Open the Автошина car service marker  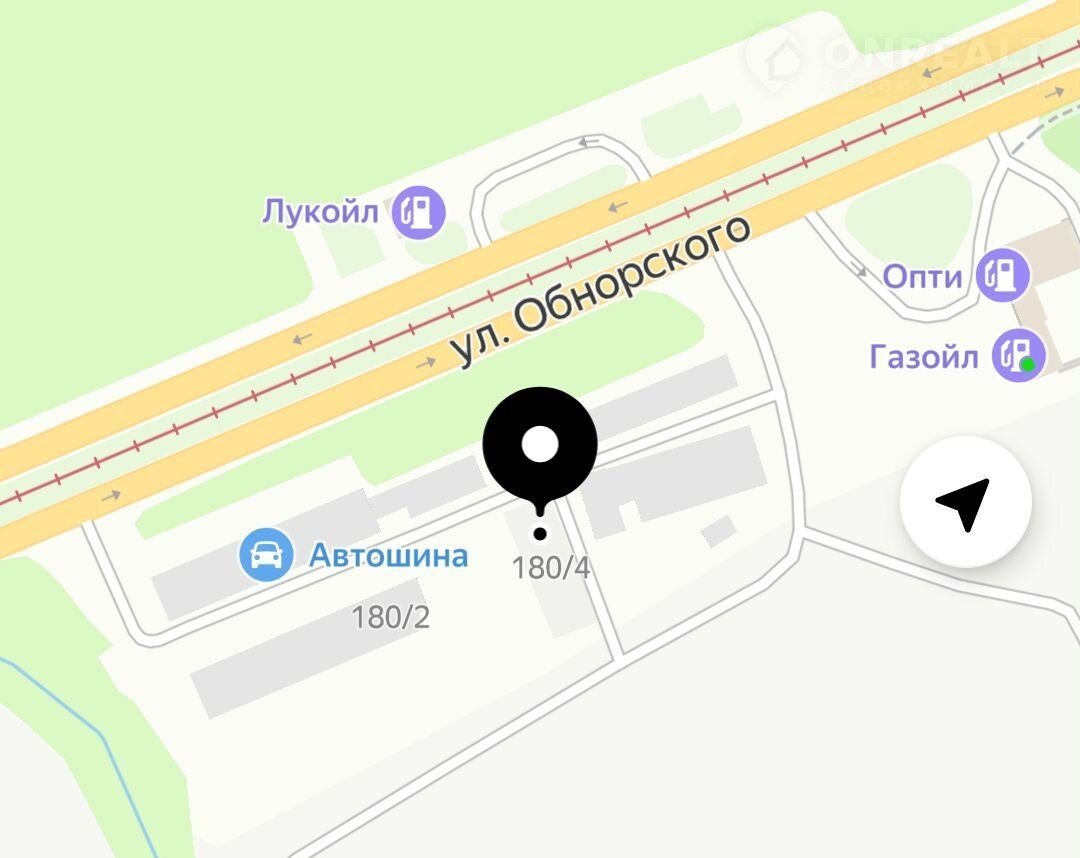pos(266,555)
